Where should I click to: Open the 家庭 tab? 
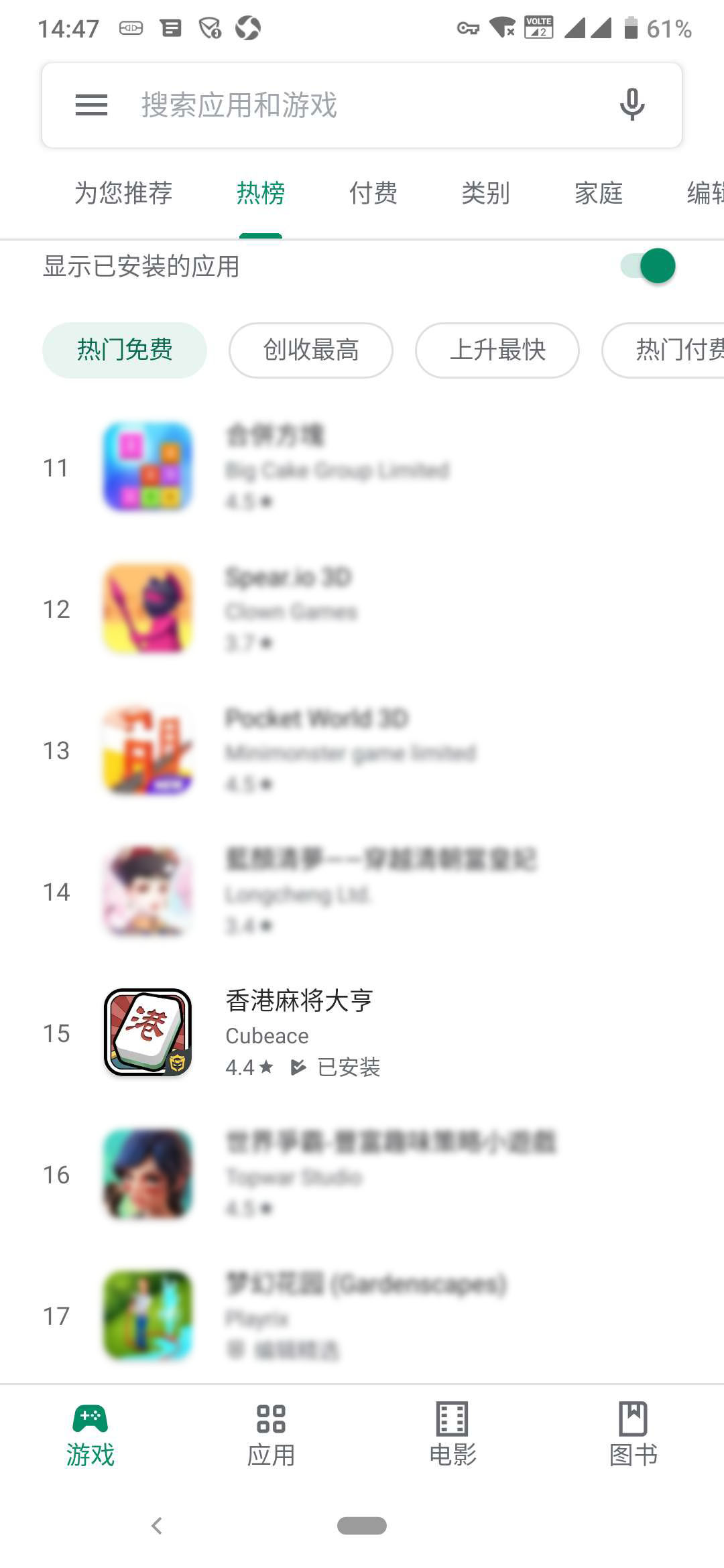tap(599, 194)
